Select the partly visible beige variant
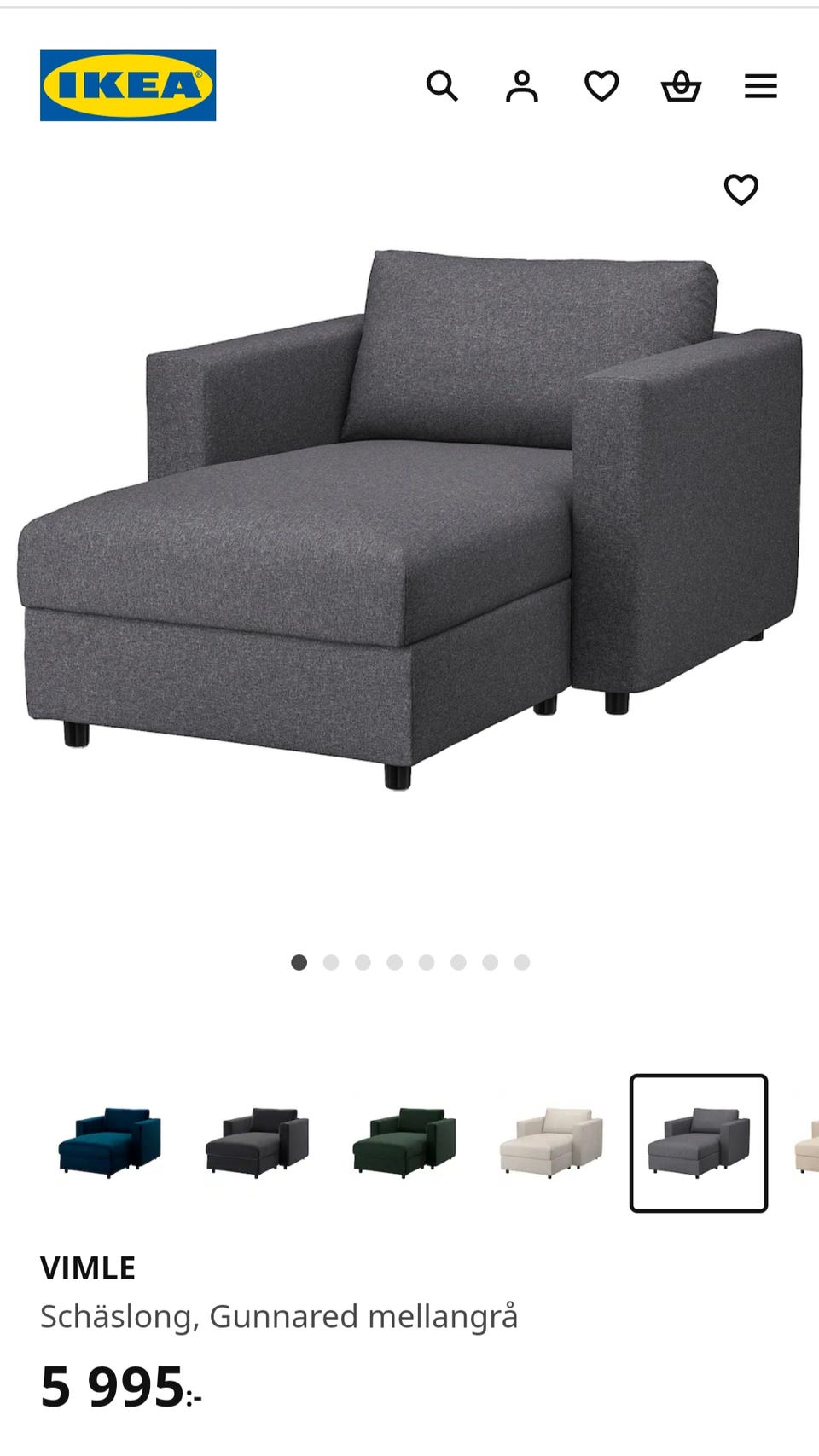Screen dimensions: 819x1456 point(808,1143)
